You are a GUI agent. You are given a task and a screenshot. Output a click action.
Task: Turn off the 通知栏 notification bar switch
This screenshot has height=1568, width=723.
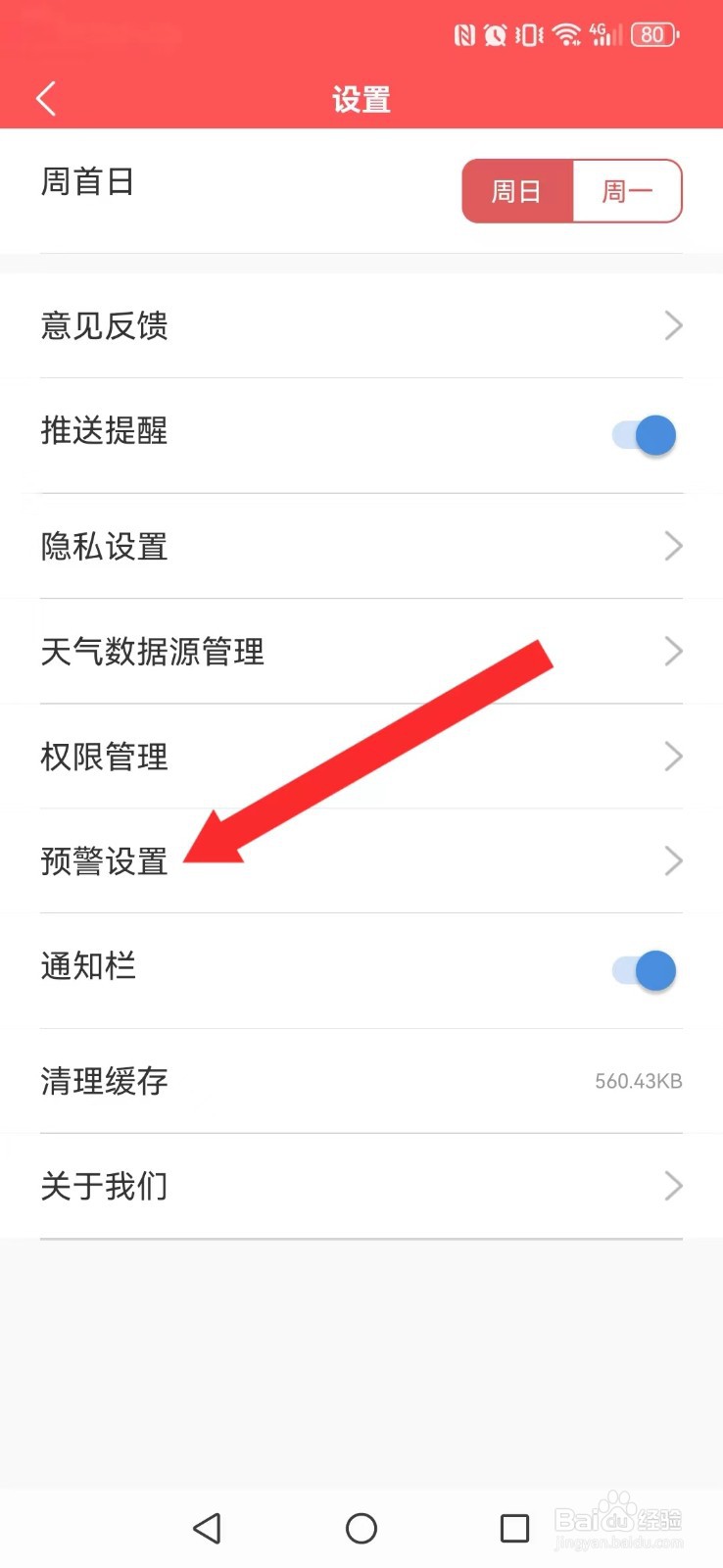(x=641, y=970)
